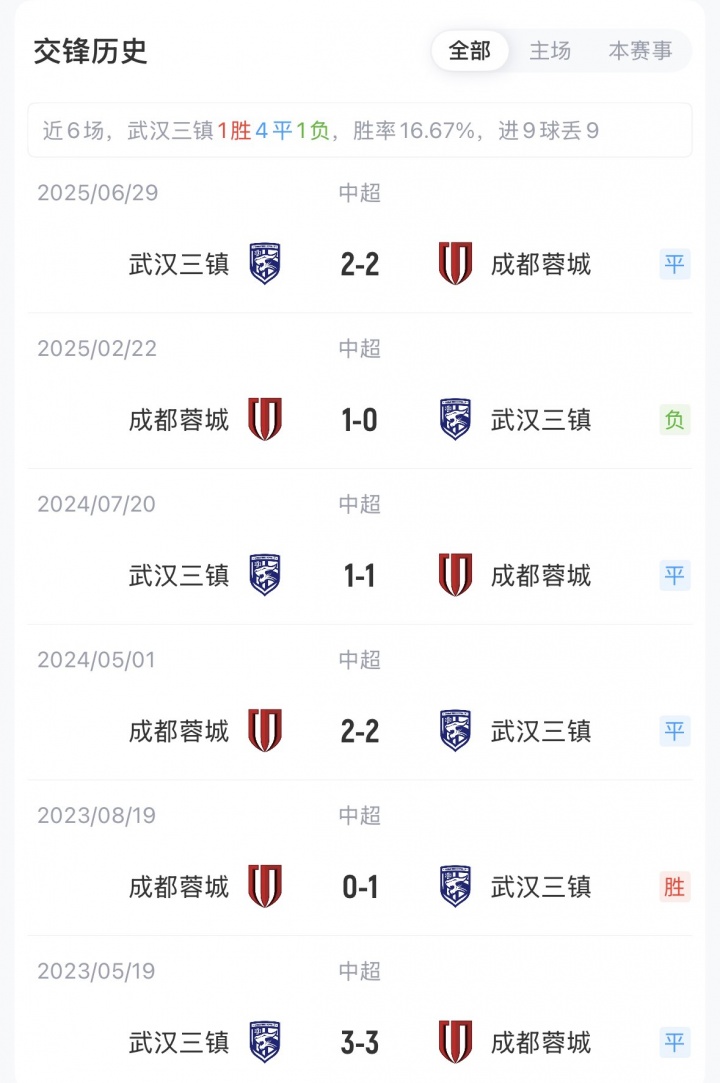The image size is (720, 1083).
Task: Switch to the 本赛事 tab
Action: pos(640,51)
